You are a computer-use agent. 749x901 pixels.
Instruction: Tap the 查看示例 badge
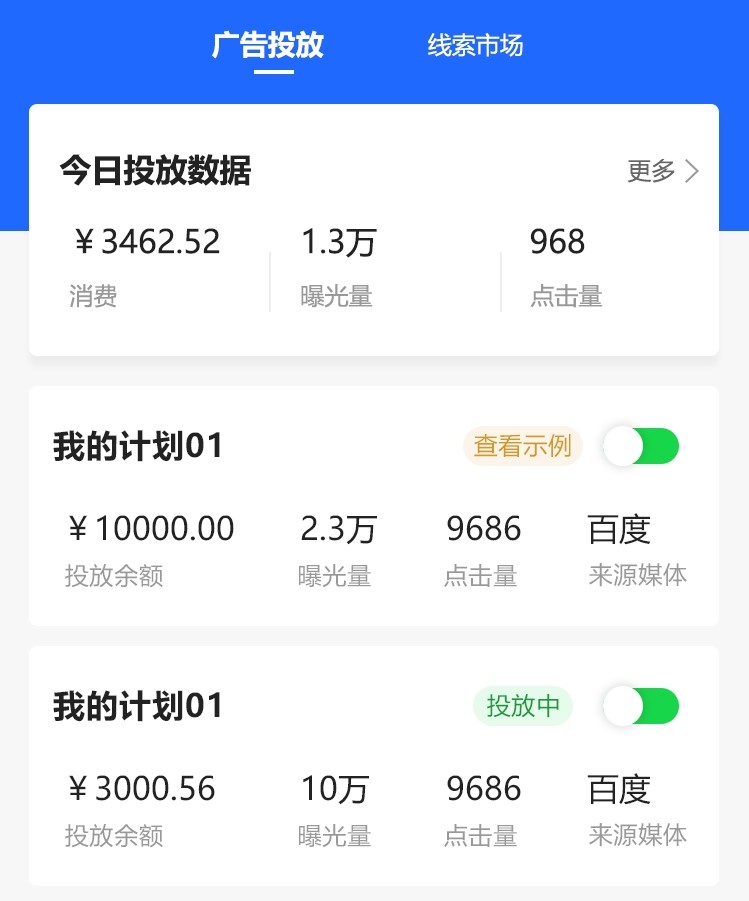click(x=521, y=446)
